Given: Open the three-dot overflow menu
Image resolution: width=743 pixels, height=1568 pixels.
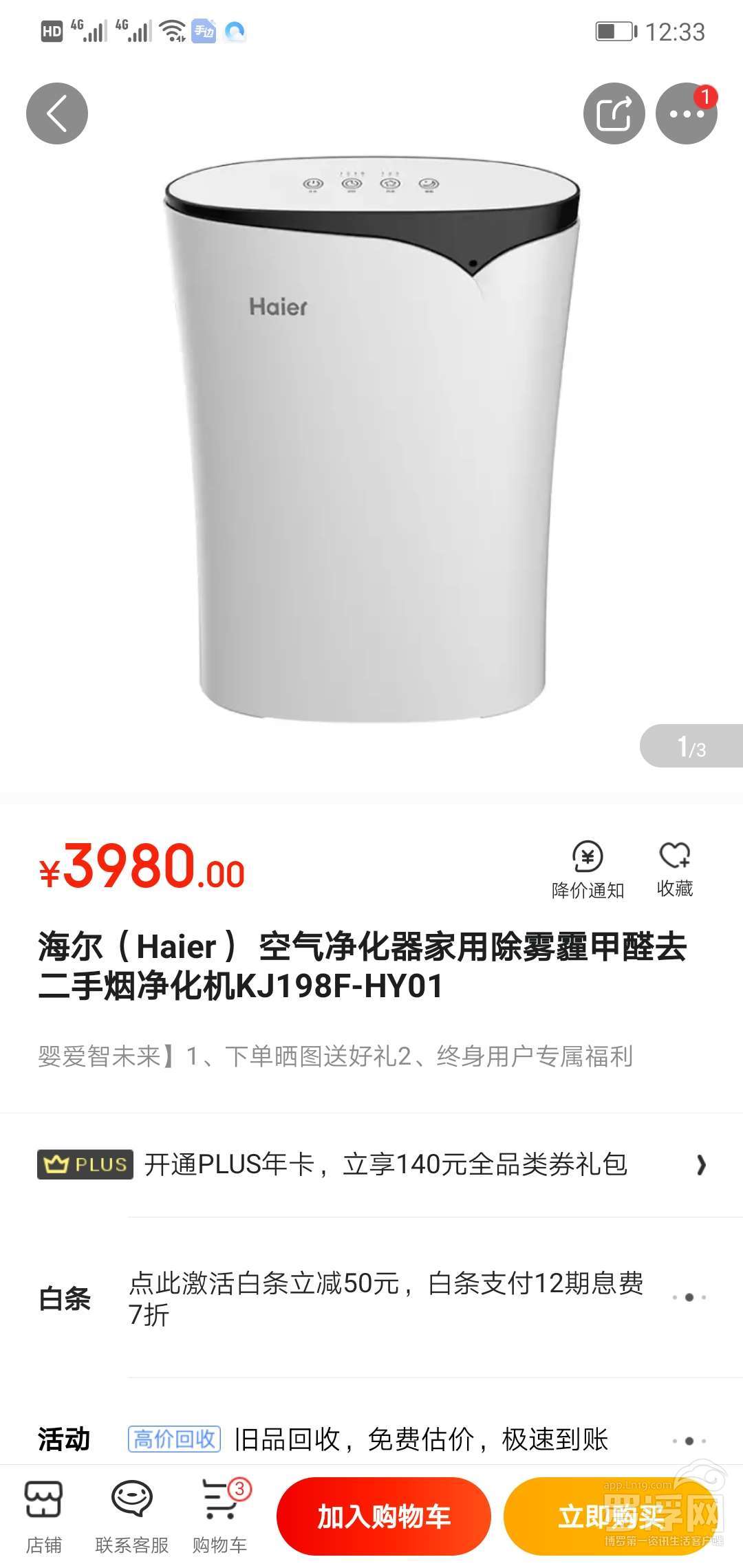Looking at the screenshot, I should click(x=687, y=113).
